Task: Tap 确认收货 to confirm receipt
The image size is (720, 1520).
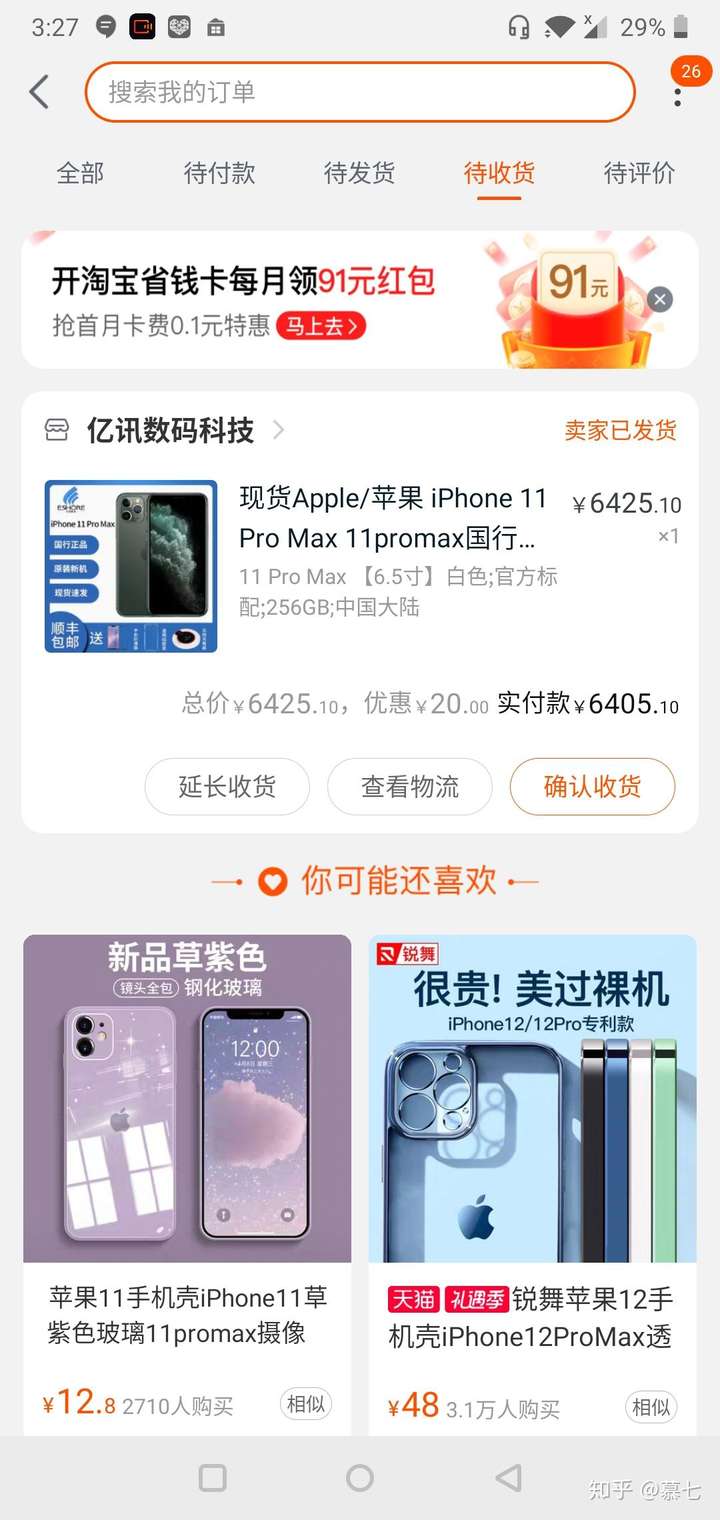Action: pos(592,786)
